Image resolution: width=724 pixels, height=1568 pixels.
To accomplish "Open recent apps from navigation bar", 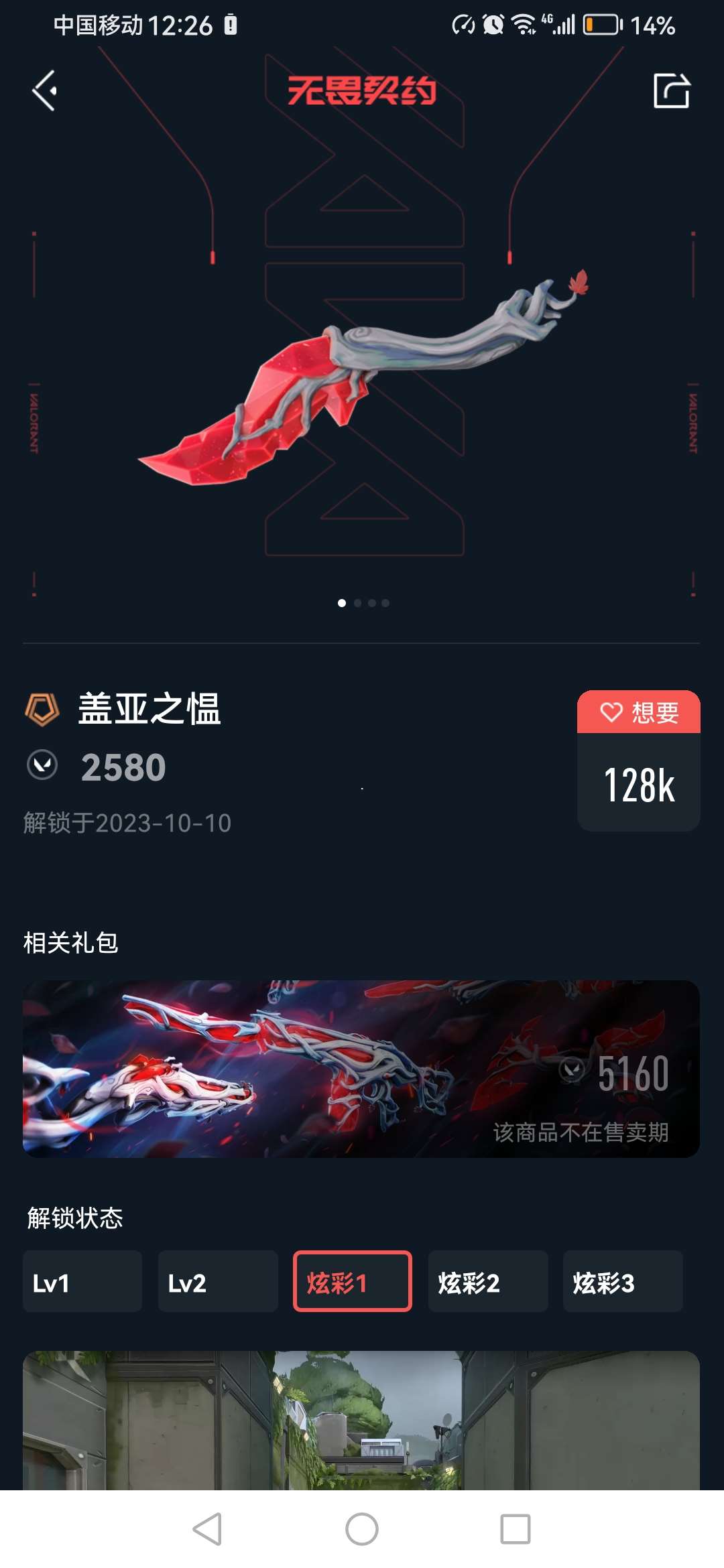I will click(x=515, y=1529).
